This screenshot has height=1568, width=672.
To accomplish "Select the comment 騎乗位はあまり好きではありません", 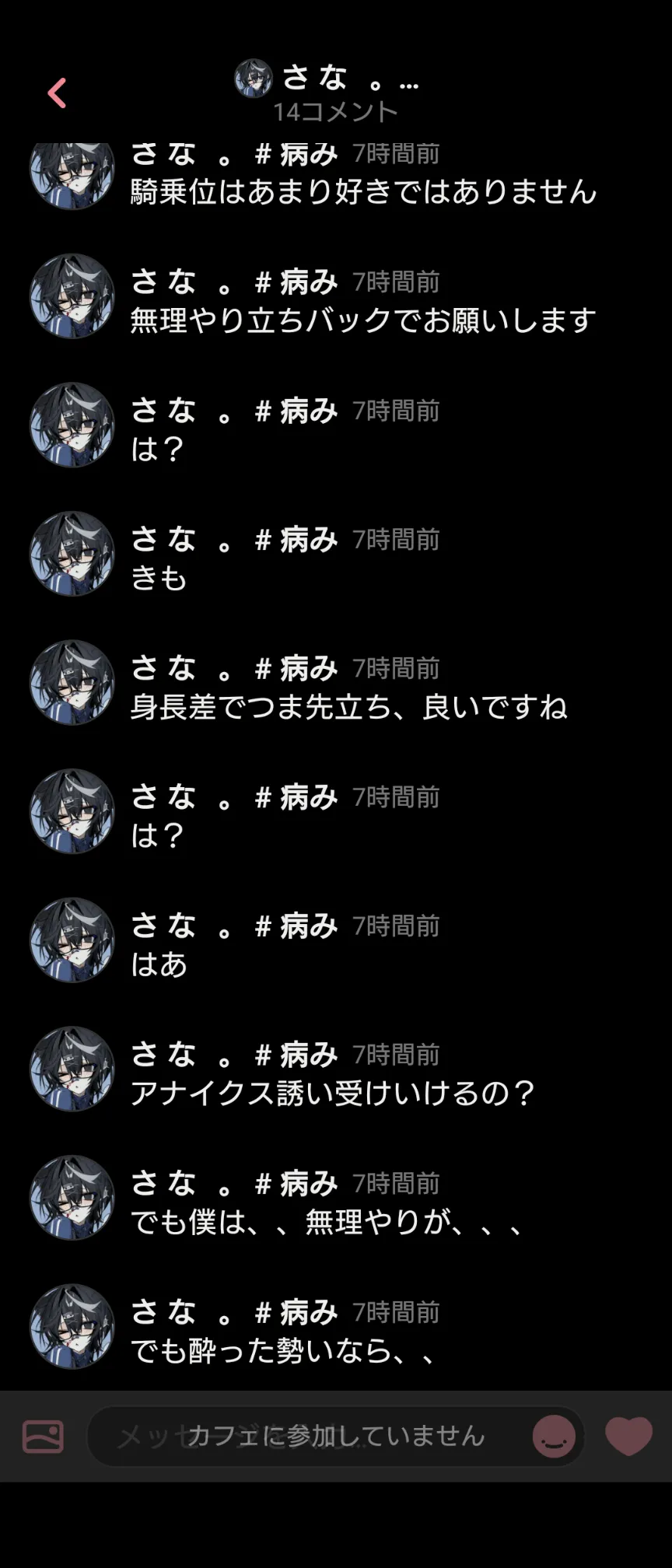I will tap(363, 192).
